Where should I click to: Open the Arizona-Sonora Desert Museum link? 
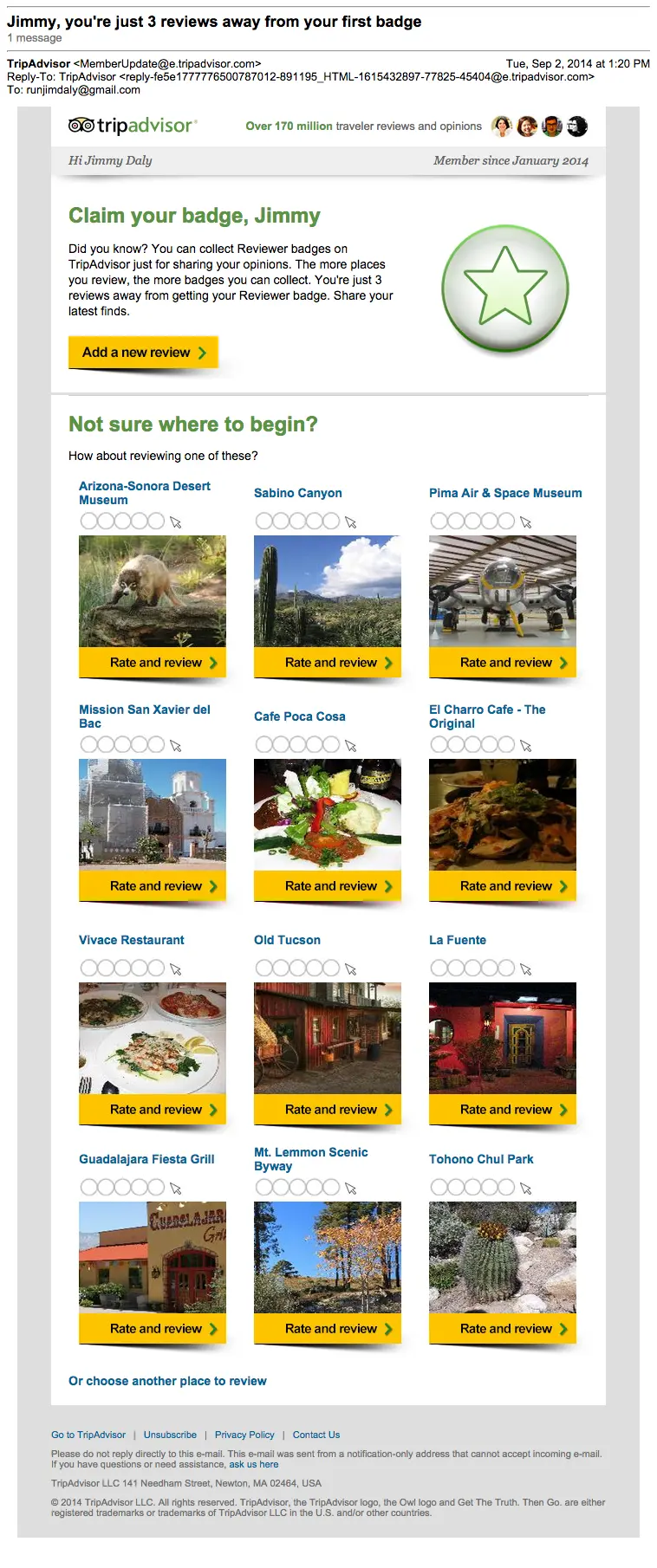[144, 493]
